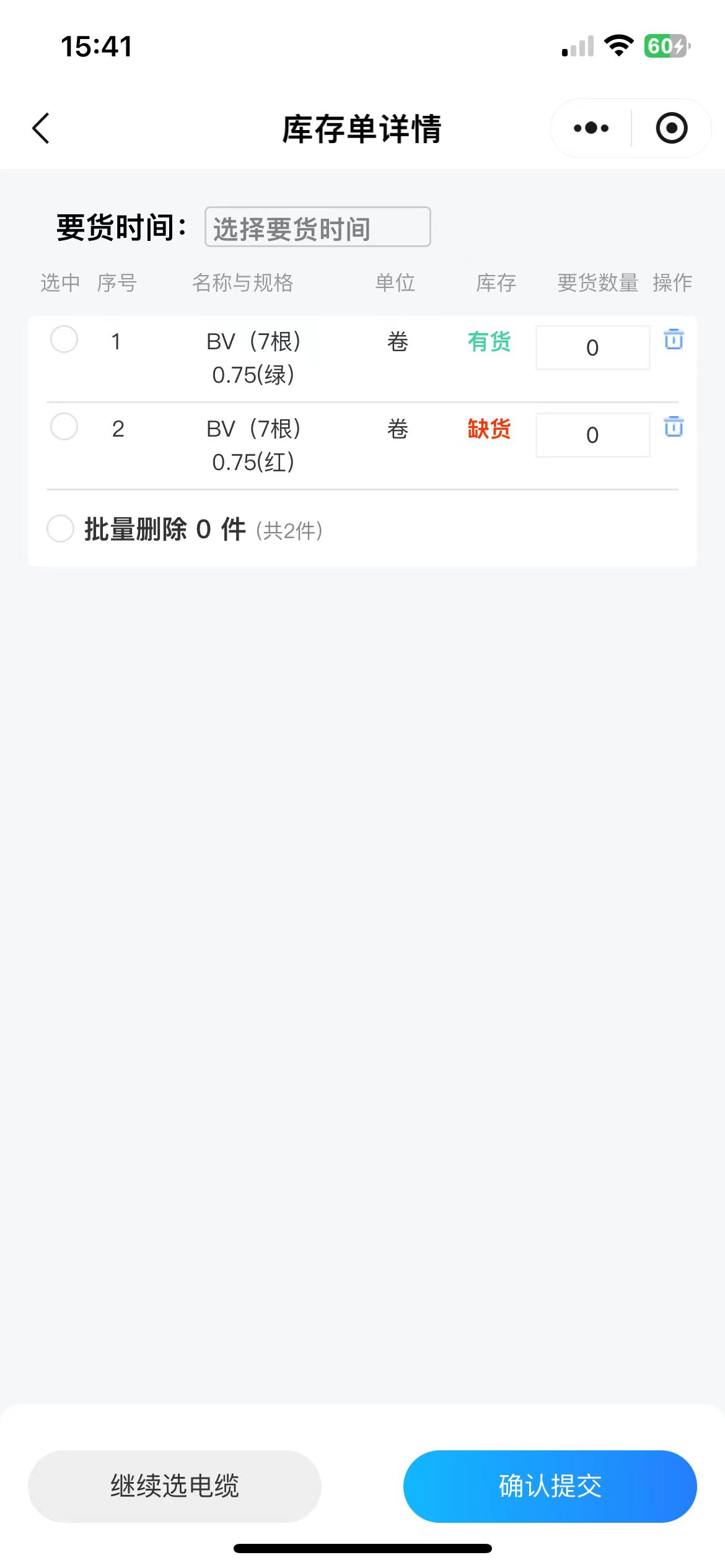Open the mini program more-options menu

(x=591, y=128)
